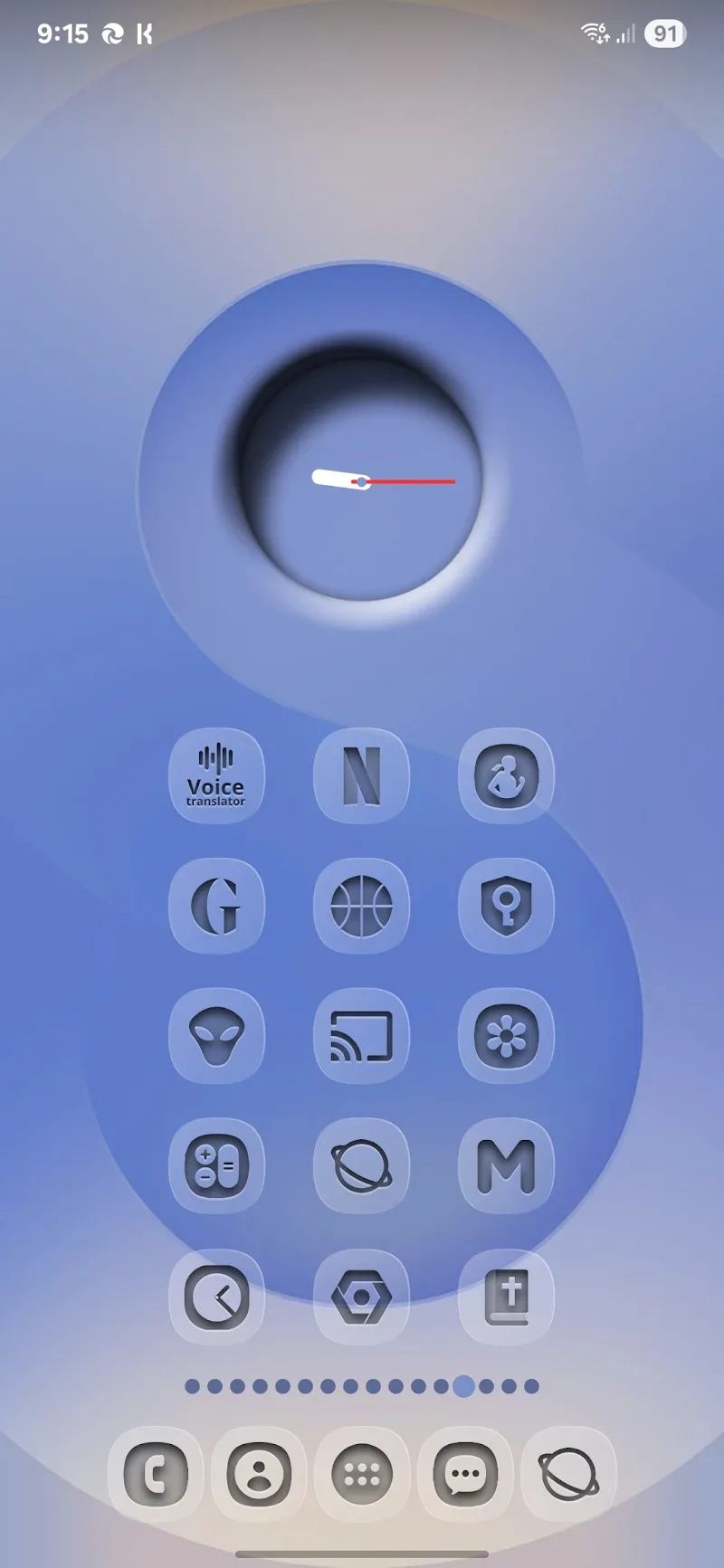Open the calculator app
The image size is (724, 1568).
pos(216,1166)
